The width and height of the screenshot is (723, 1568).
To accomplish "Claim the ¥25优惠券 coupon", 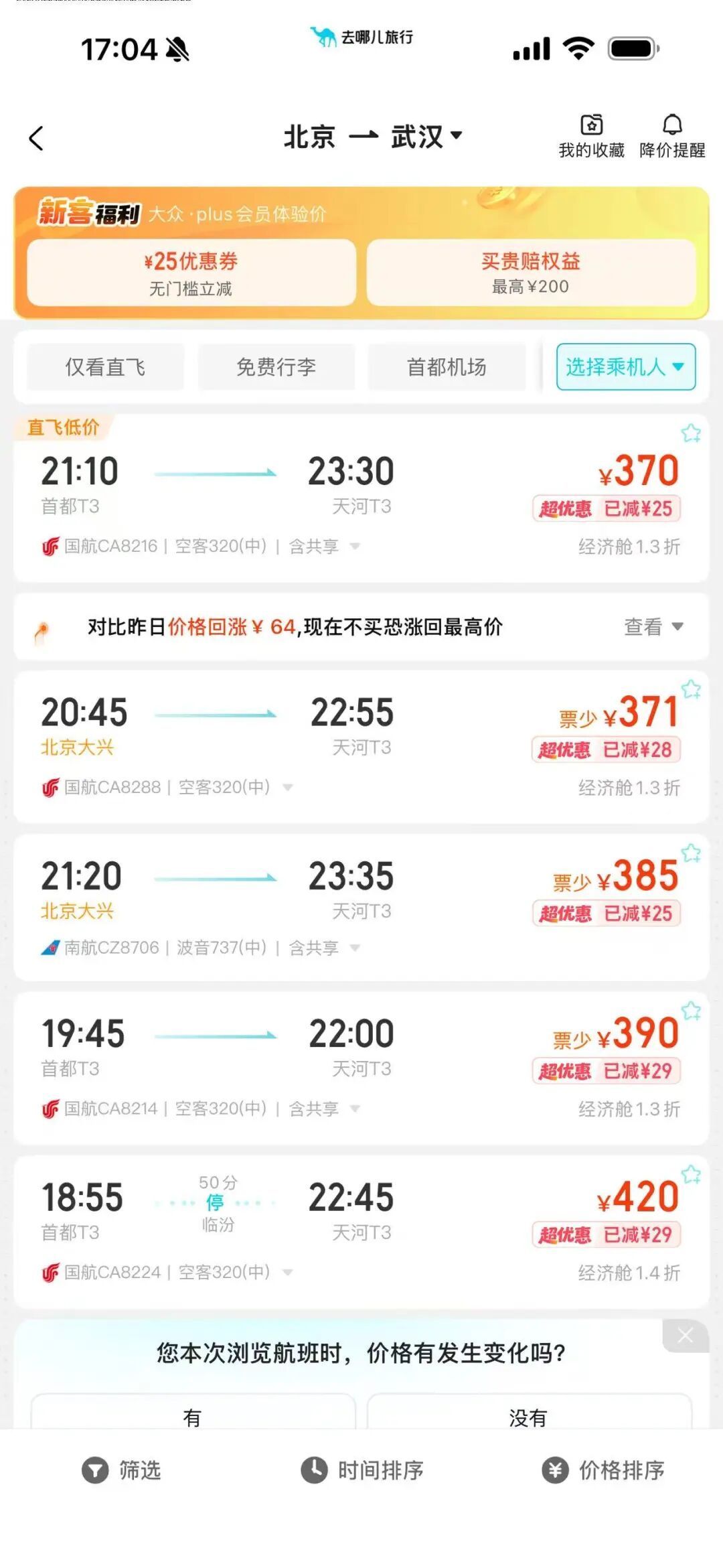I will tap(191, 273).
